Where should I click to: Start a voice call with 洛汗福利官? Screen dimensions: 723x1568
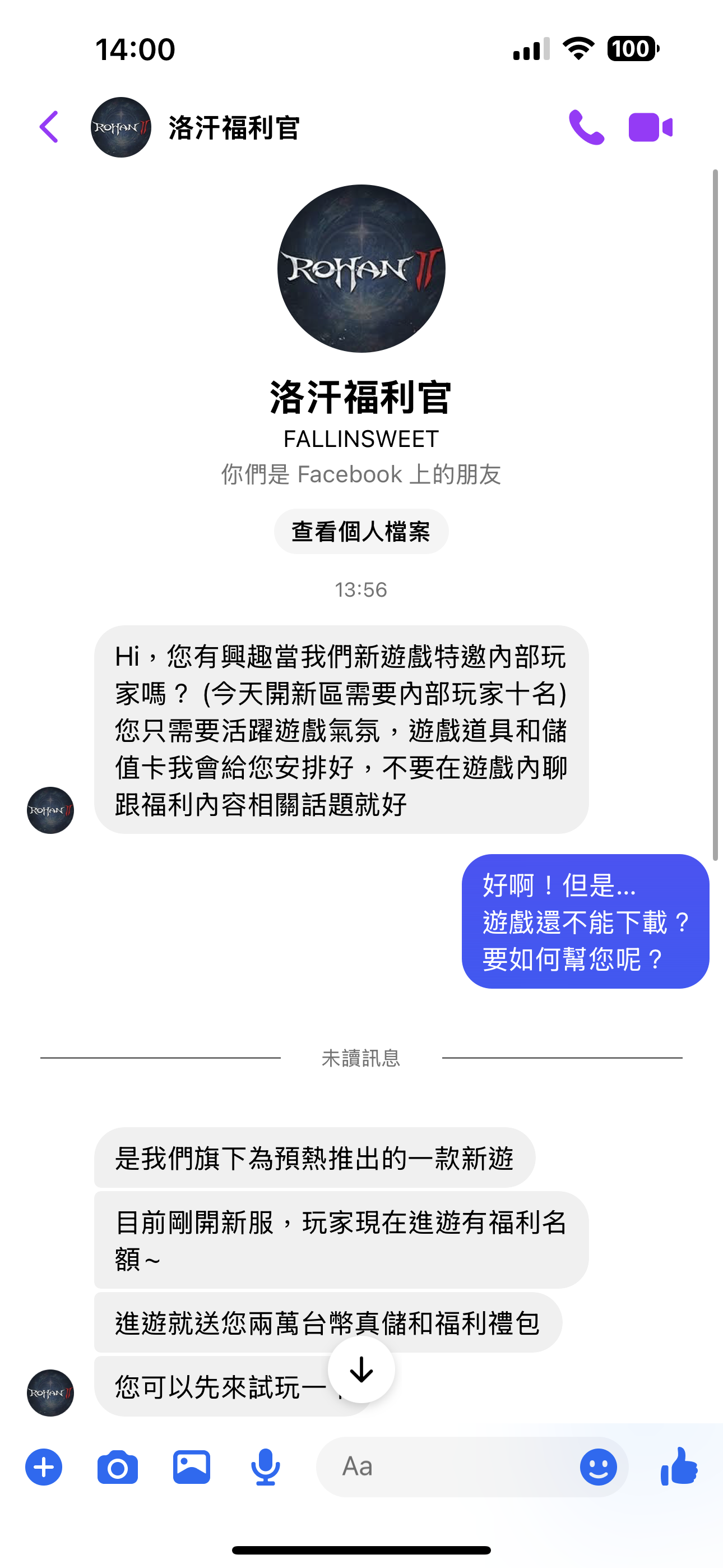(x=586, y=127)
